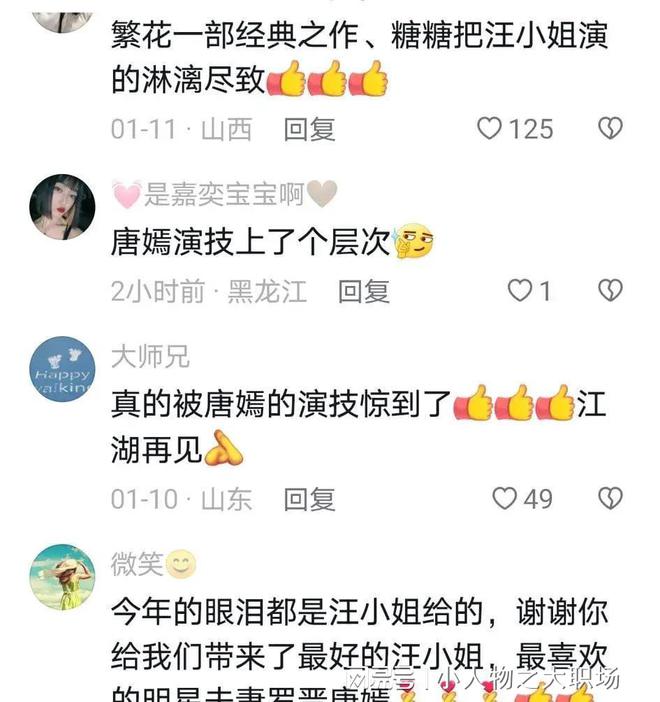
Task: Dislike 大师兄's comment
Action: coord(610,498)
